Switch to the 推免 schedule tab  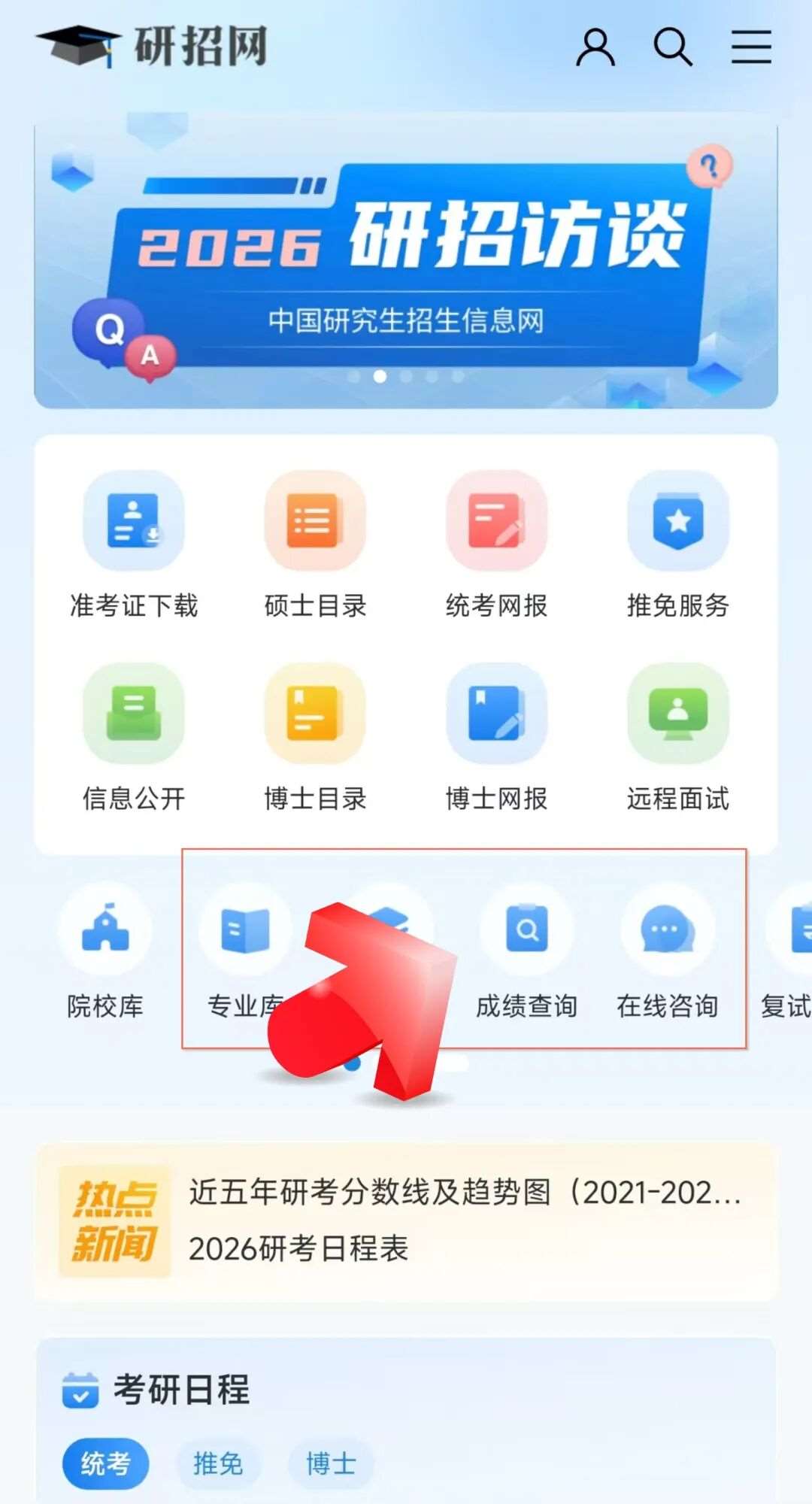[218, 1463]
